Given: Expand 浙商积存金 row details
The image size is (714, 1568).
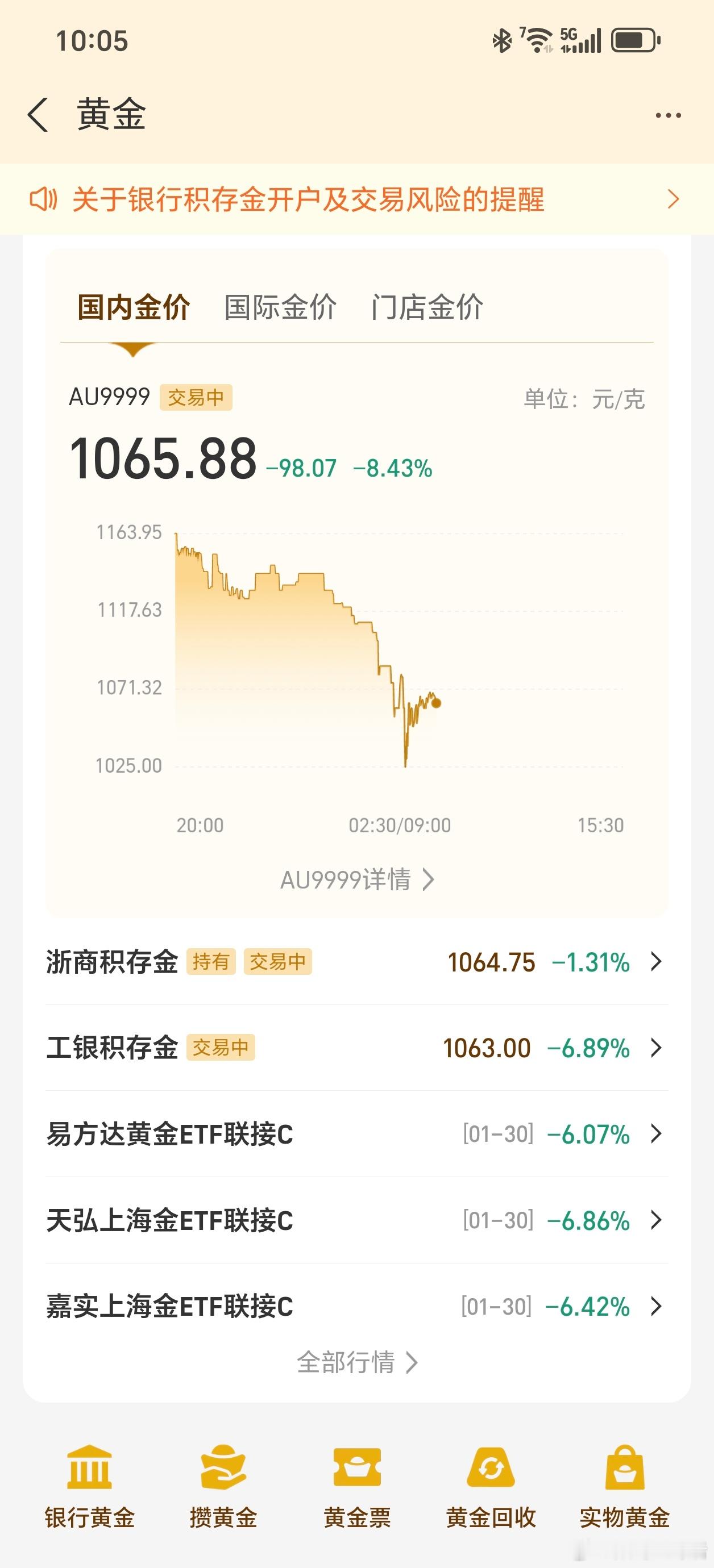Looking at the screenshot, I should pos(357,962).
